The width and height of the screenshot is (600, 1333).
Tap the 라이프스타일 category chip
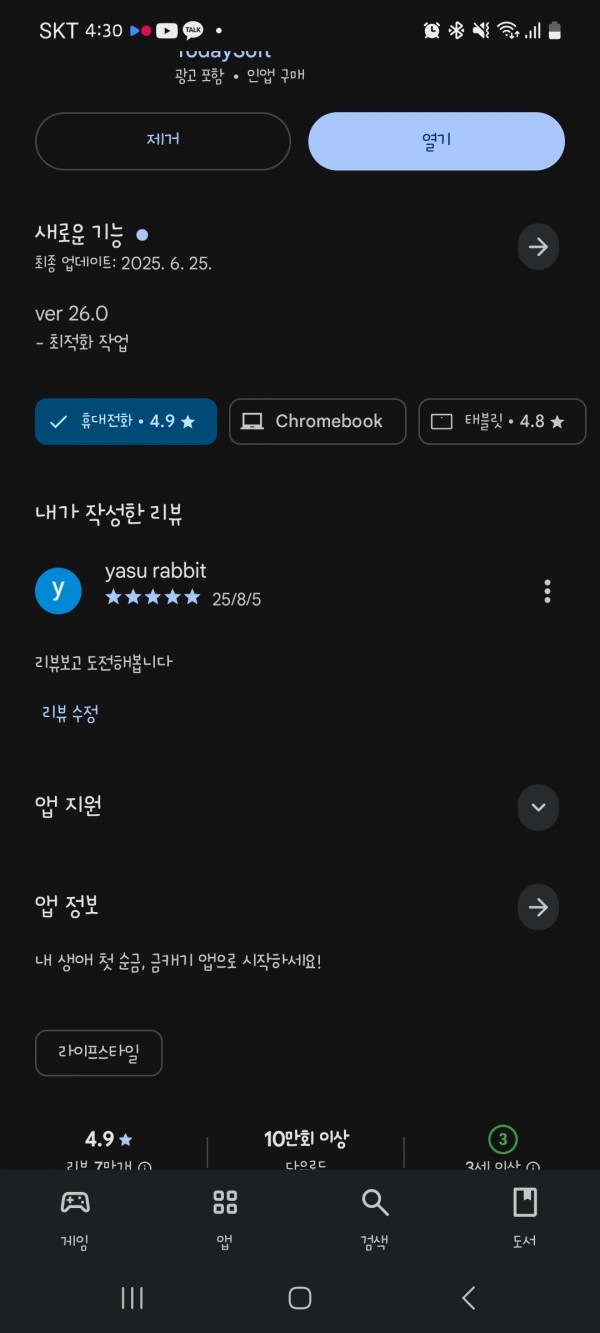pos(99,1053)
